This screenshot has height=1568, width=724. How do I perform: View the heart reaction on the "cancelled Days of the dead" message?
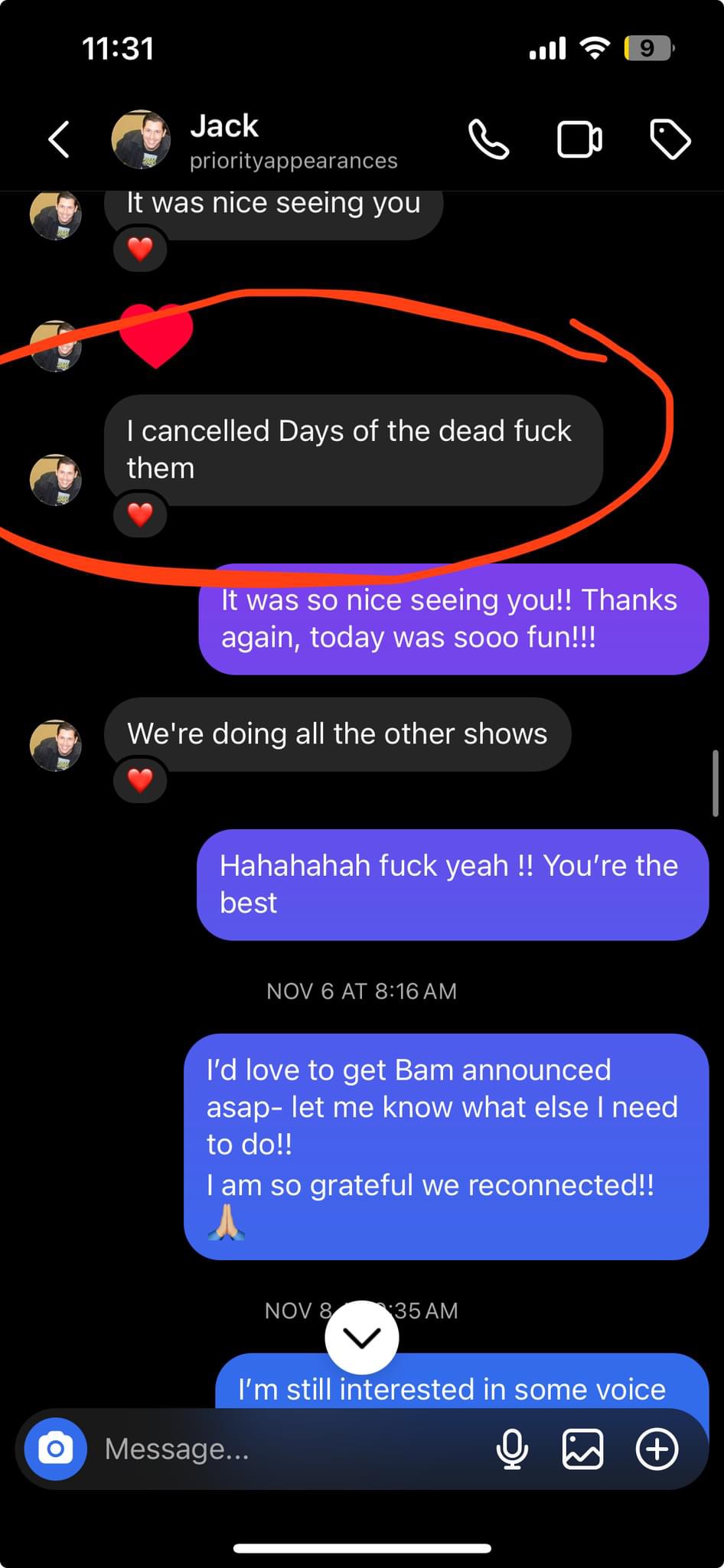coord(140,514)
